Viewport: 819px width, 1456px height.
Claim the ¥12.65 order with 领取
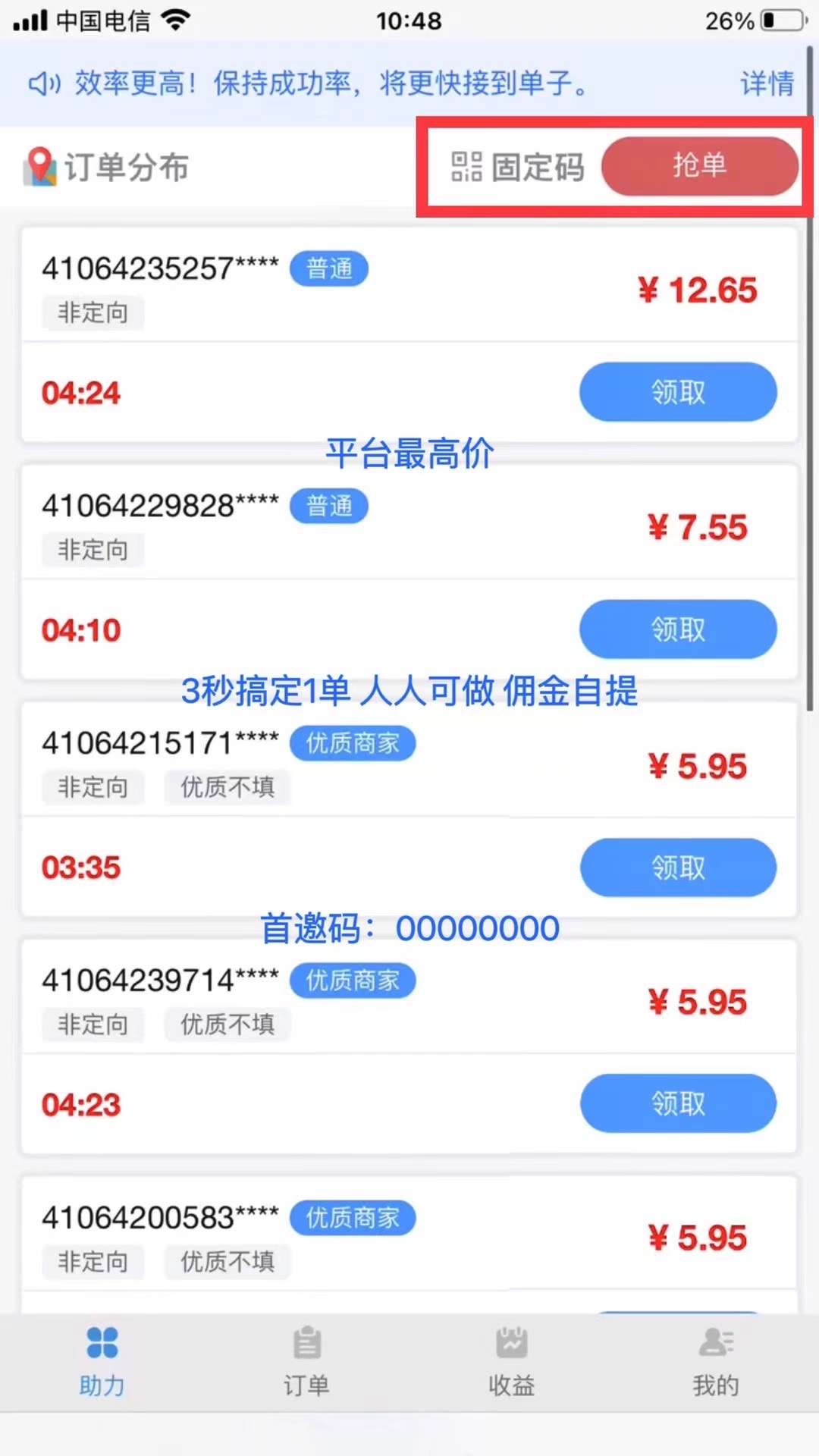(678, 392)
